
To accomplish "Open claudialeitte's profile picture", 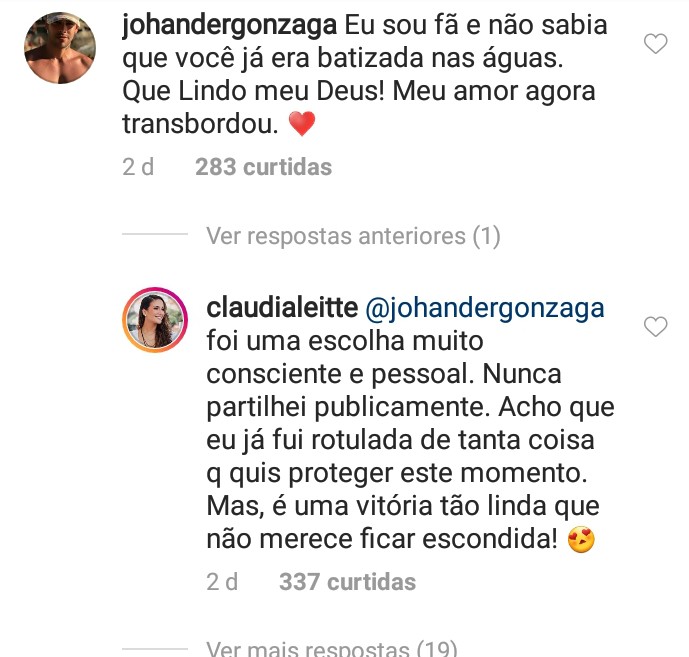I will [155, 321].
